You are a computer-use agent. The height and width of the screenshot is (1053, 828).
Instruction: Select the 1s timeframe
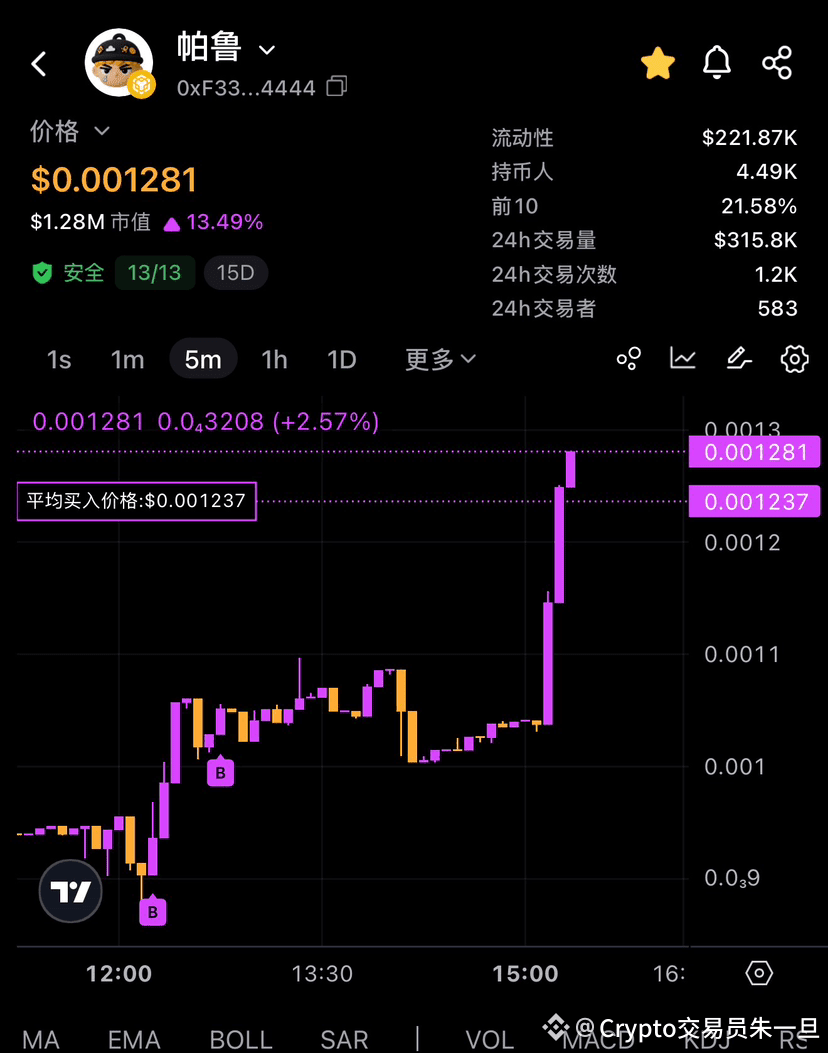coord(59,360)
